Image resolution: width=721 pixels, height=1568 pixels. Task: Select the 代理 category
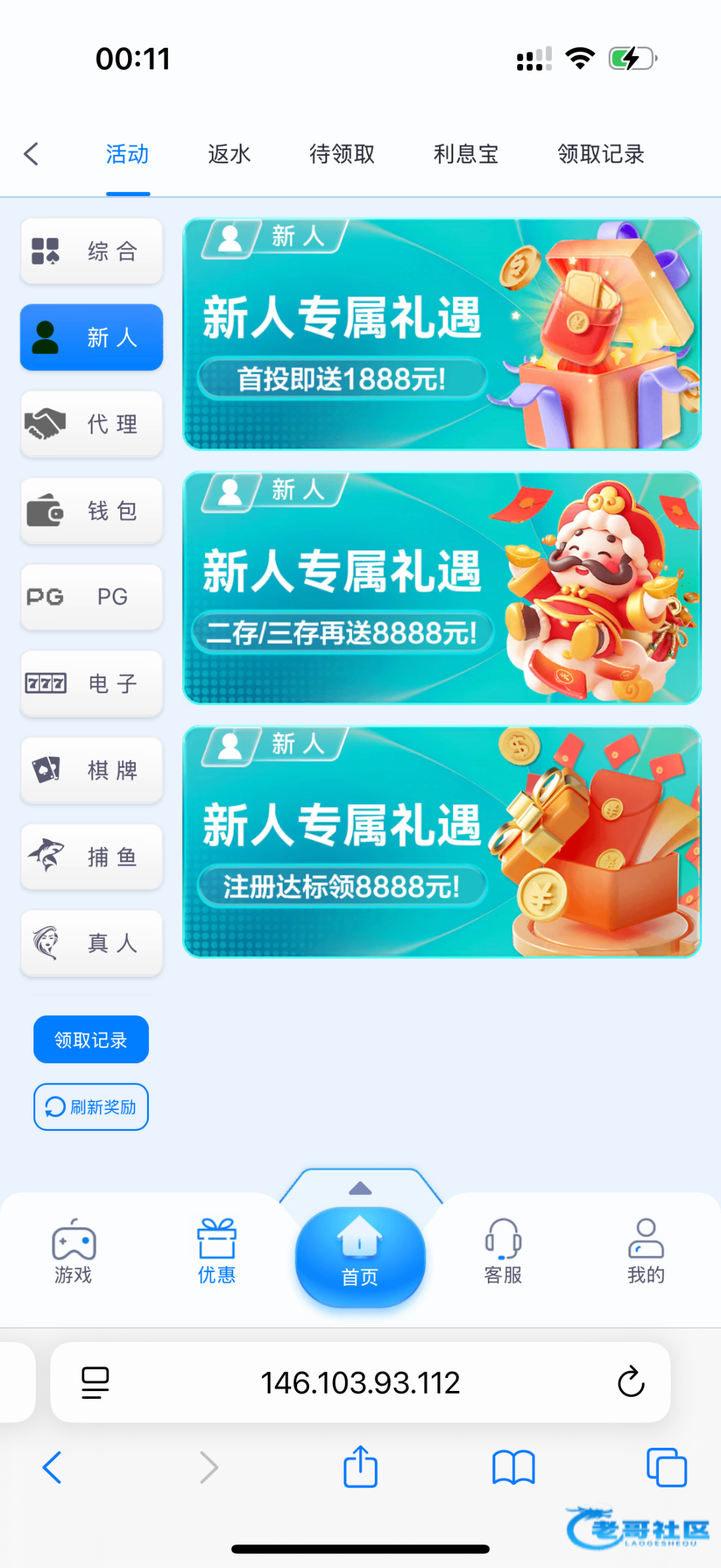[x=91, y=424]
